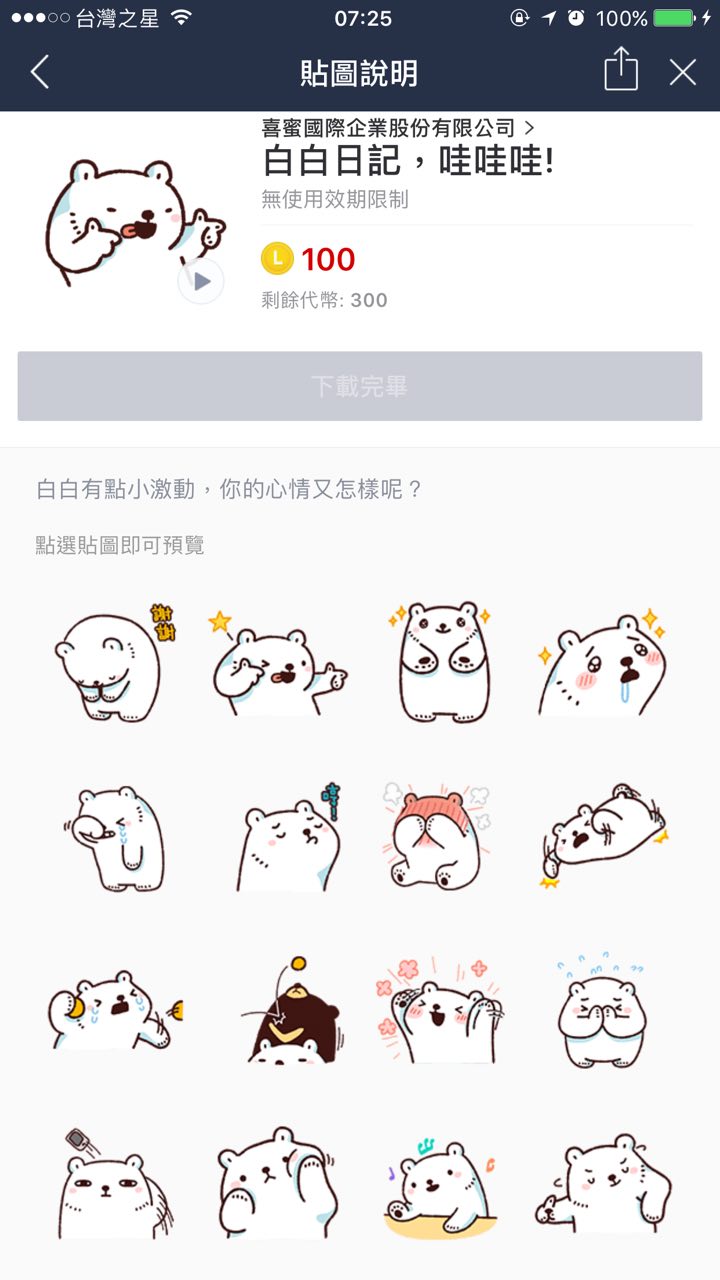720x1280 pixels.
Task: Close the sticker info page
Action: (683, 72)
